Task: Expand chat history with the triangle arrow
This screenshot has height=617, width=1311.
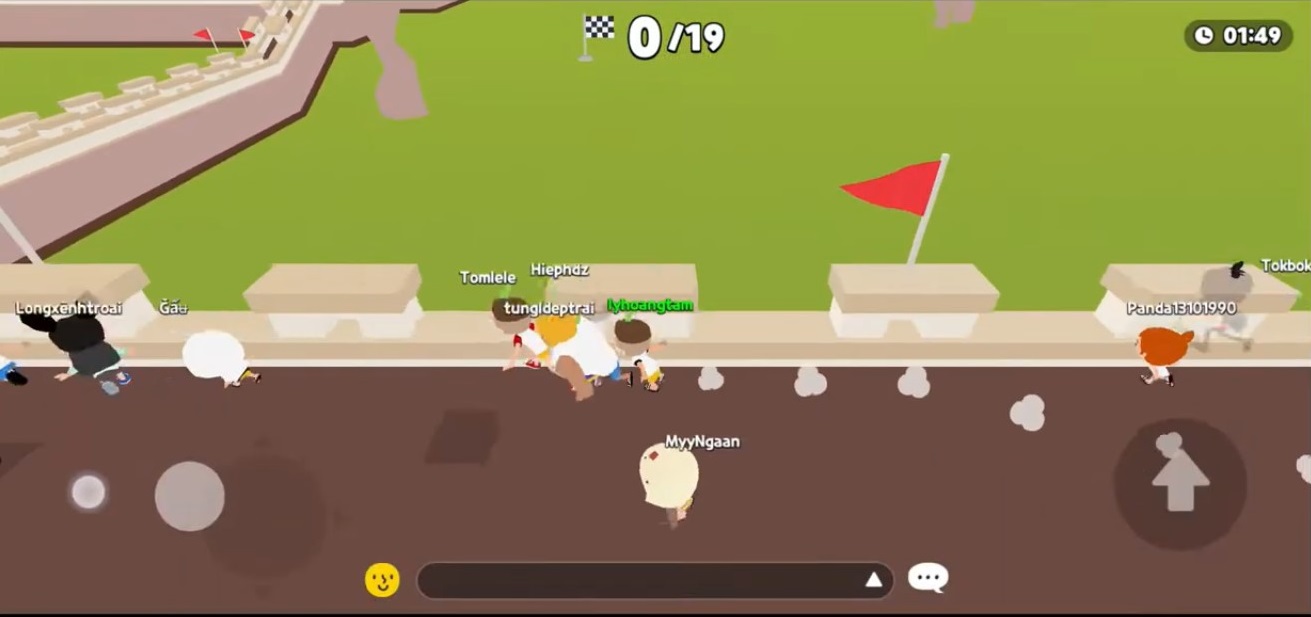Action: (x=873, y=580)
